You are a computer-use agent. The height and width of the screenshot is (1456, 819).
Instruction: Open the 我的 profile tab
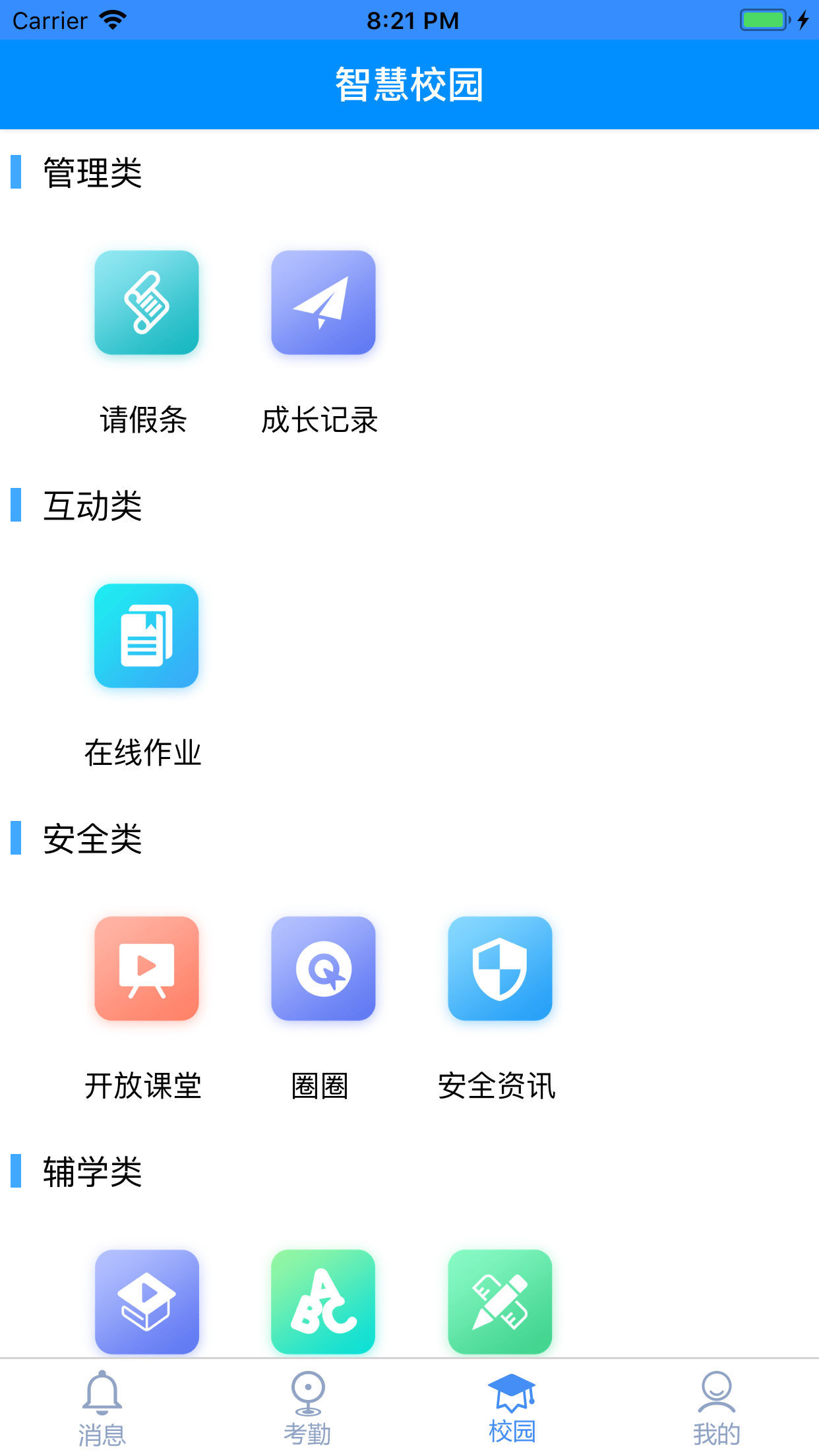pyautogui.click(x=717, y=1431)
